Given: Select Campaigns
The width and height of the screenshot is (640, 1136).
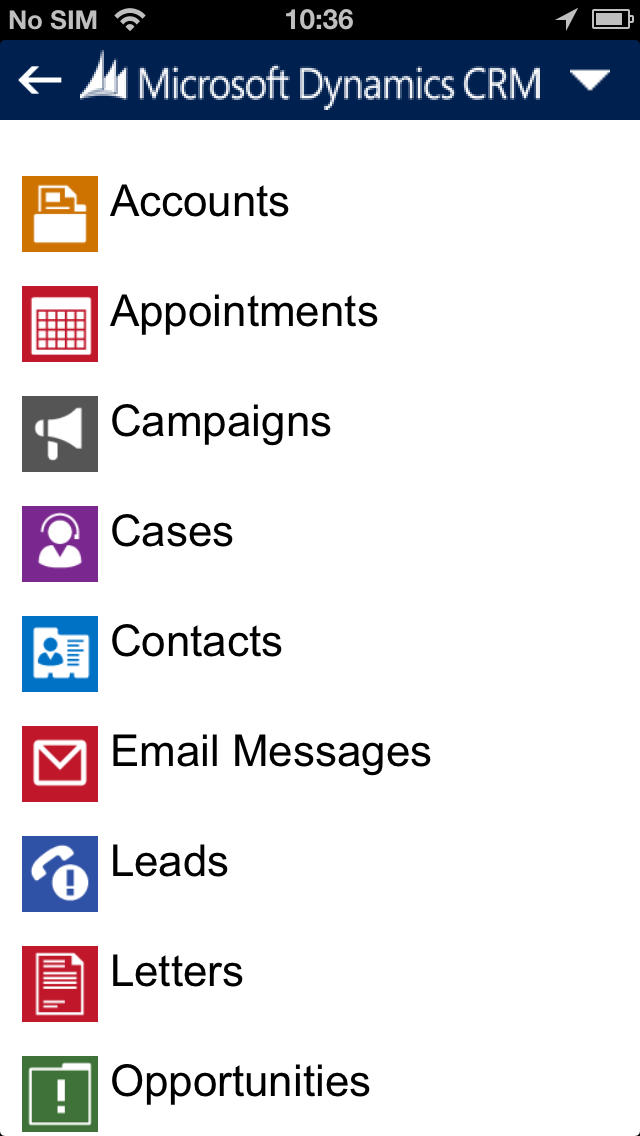Looking at the screenshot, I should (220, 423).
